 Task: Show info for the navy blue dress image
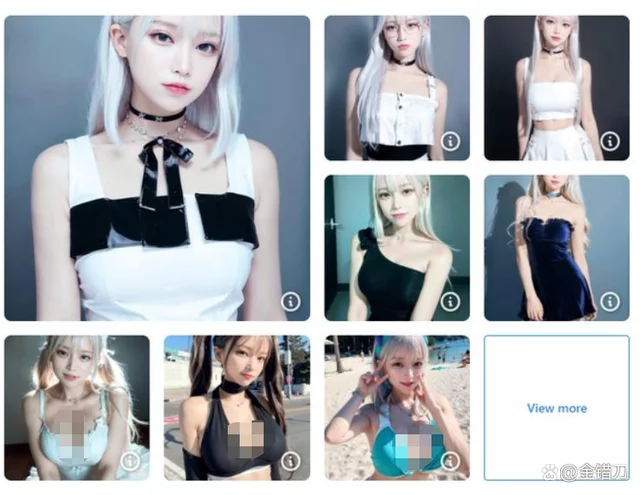[x=611, y=301]
